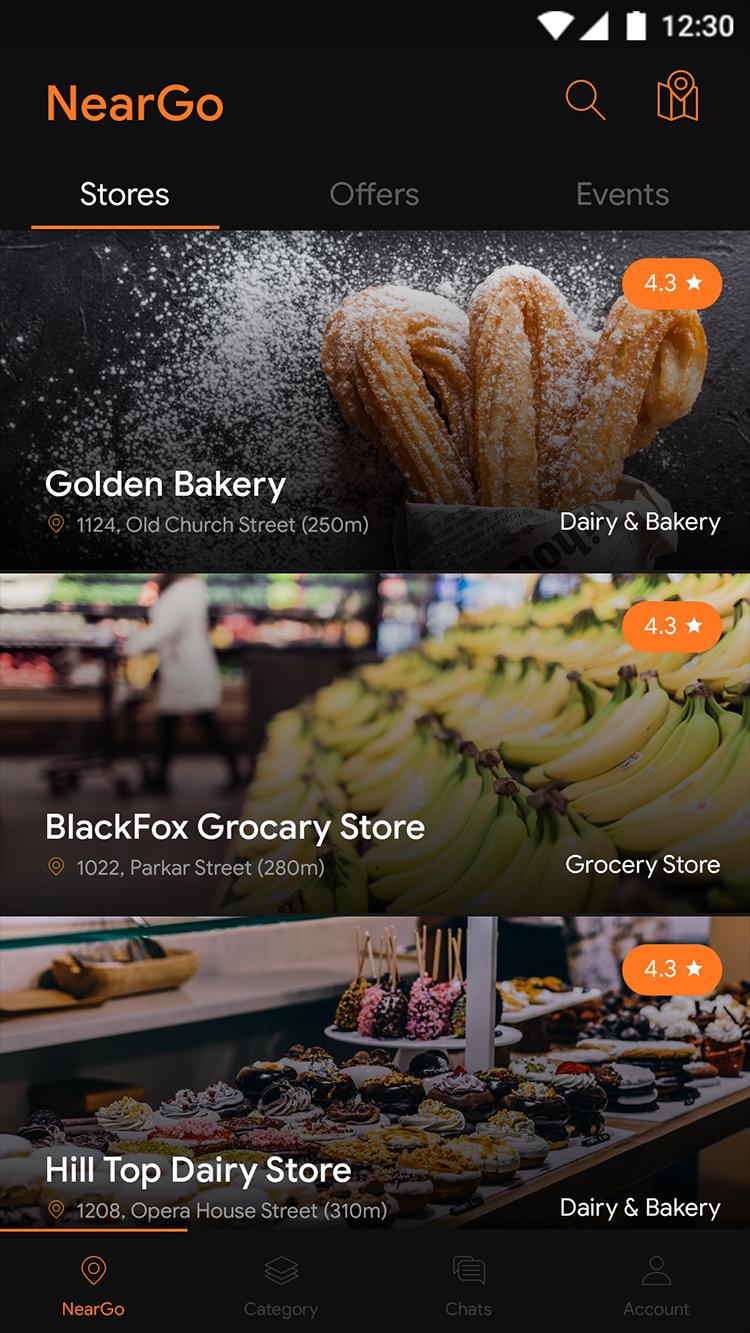Screen dimensions: 750x1333
Task: Click the location pin beside Hill Top Dairy Store's address
Action: 56,1210
